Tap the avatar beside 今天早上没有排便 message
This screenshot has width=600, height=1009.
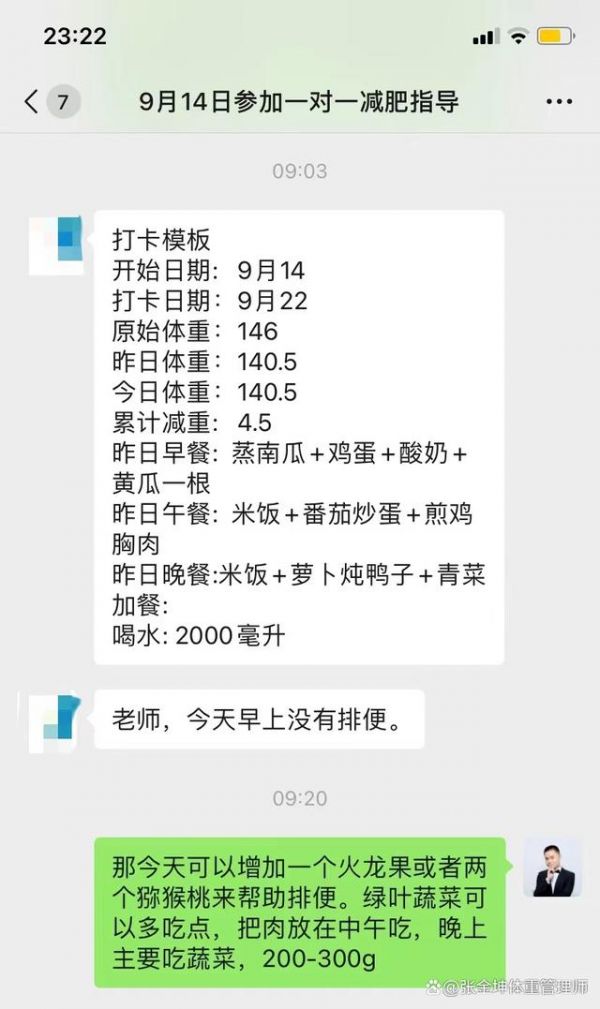point(57,722)
